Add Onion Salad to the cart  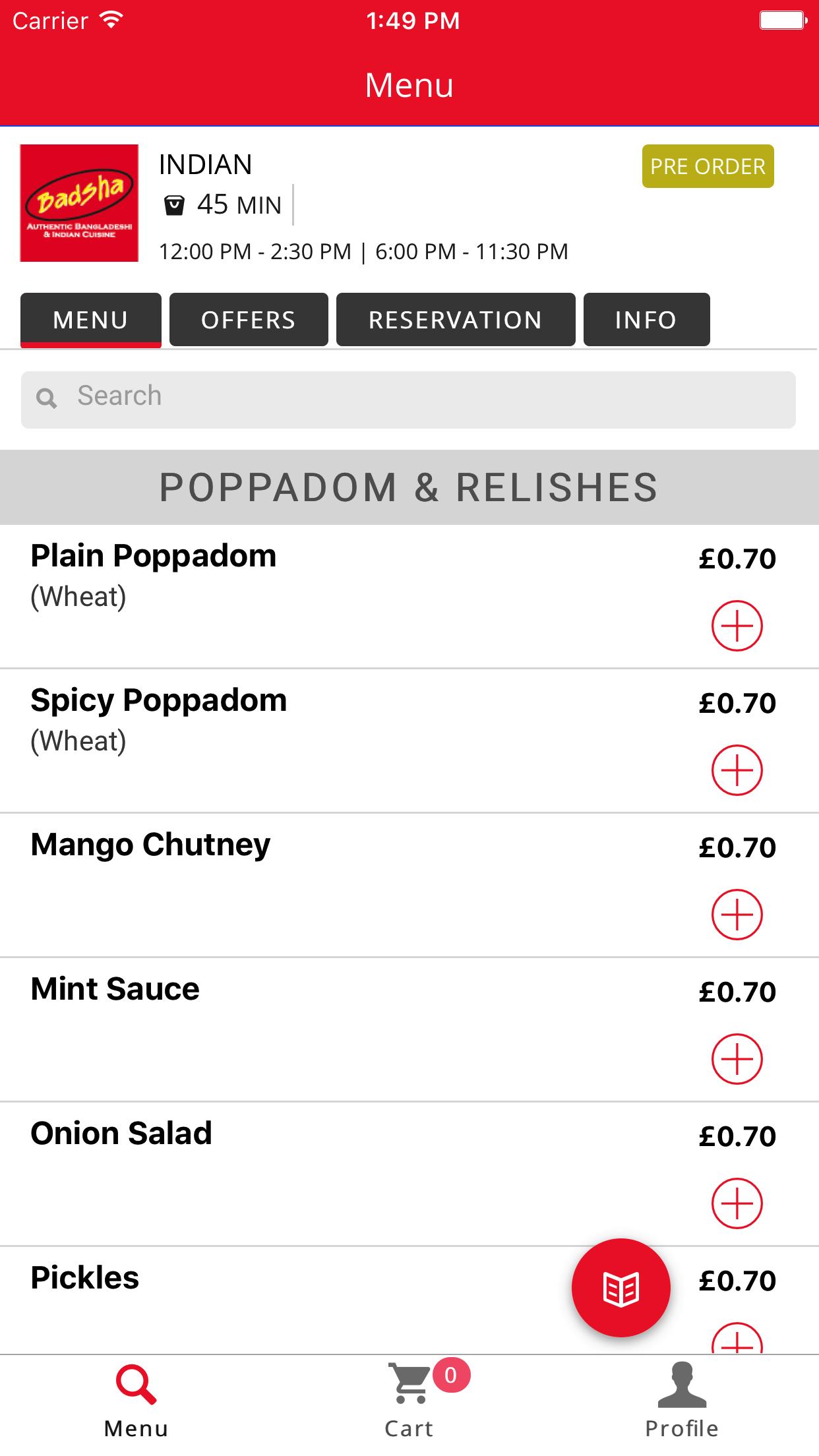[737, 1203]
